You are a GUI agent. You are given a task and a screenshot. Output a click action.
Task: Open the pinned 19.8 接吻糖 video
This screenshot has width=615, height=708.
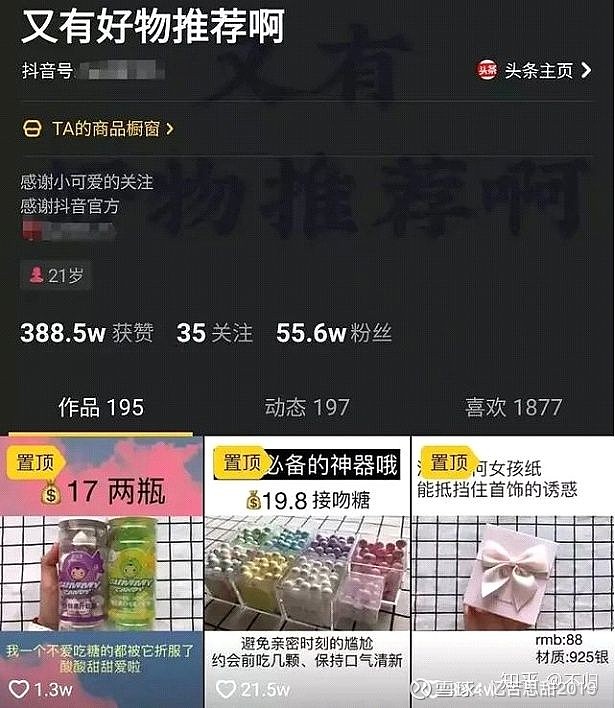pos(307,572)
